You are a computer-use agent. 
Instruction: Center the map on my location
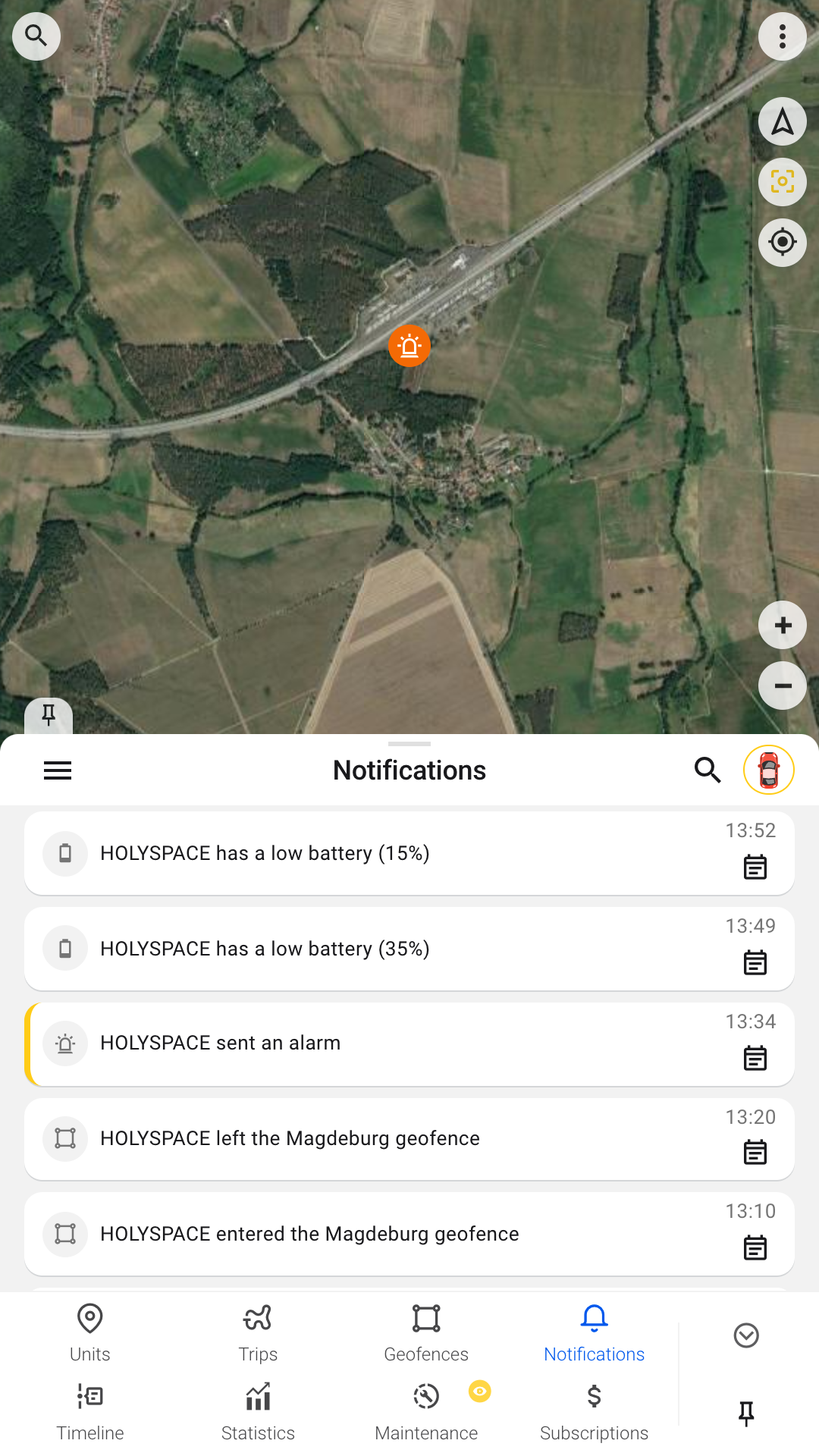click(x=782, y=243)
